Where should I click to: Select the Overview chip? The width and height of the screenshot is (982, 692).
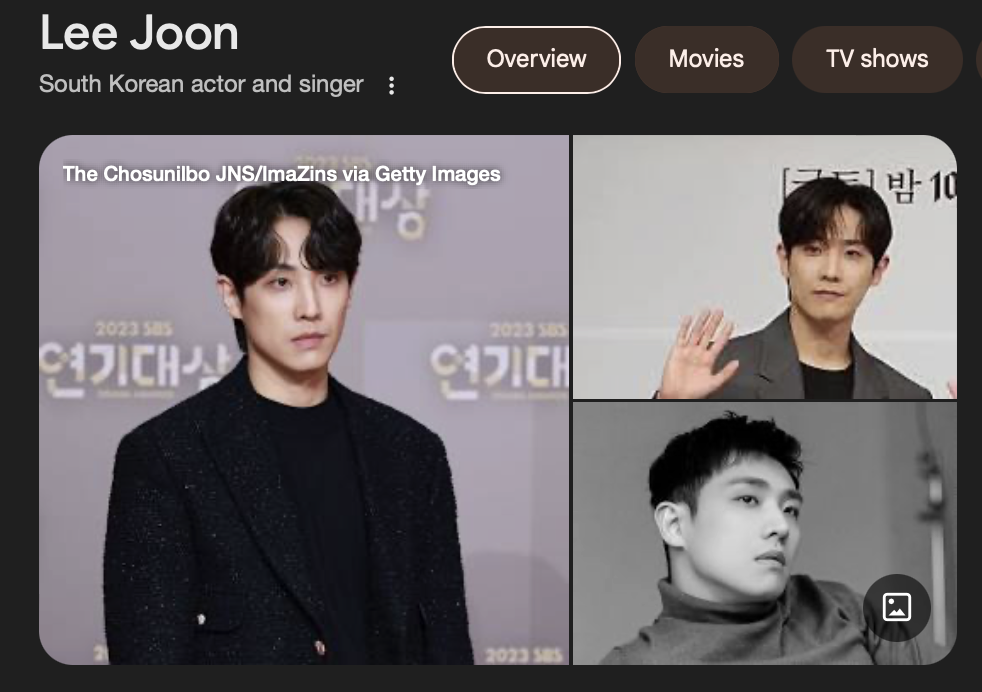(x=536, y=59)
